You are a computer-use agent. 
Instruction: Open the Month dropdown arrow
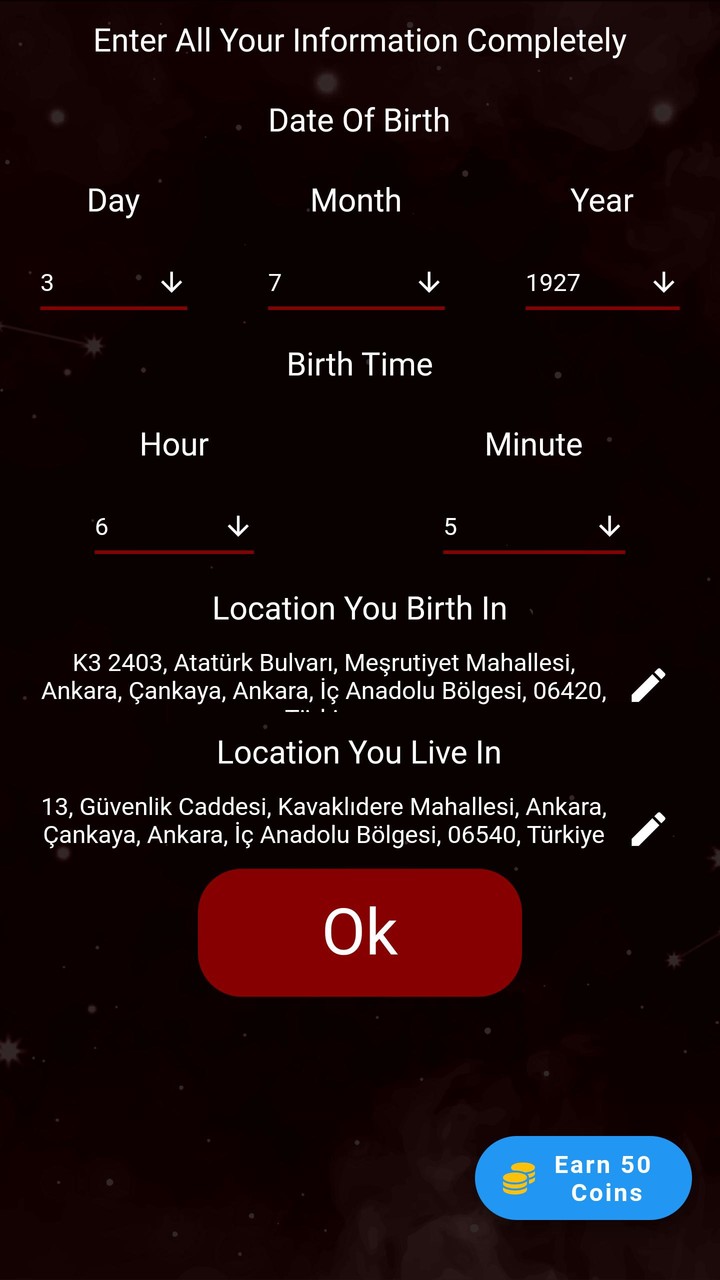[429, 283]
